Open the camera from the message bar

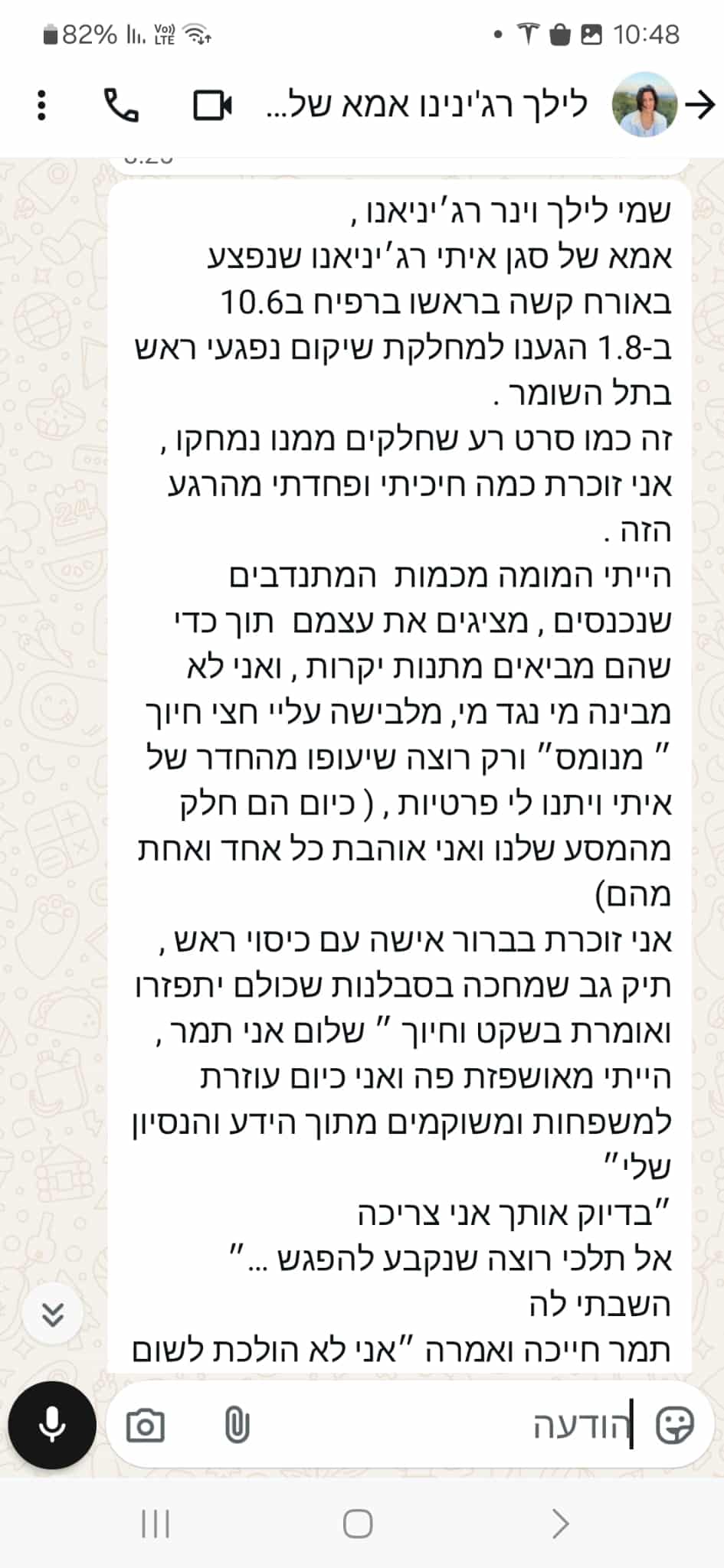click(146, 1426)
